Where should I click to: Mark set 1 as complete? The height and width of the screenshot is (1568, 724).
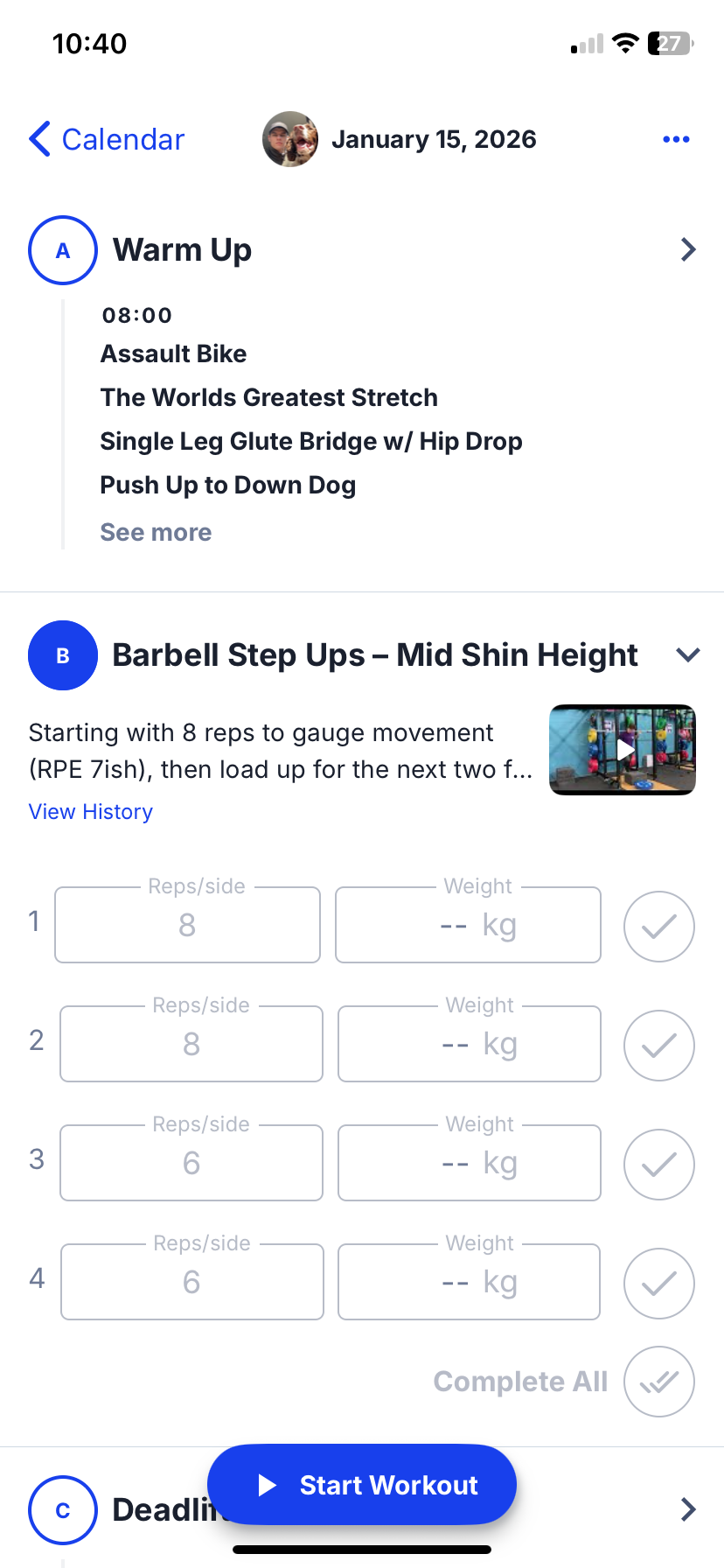pyautogui.click(x=659, y=927)
